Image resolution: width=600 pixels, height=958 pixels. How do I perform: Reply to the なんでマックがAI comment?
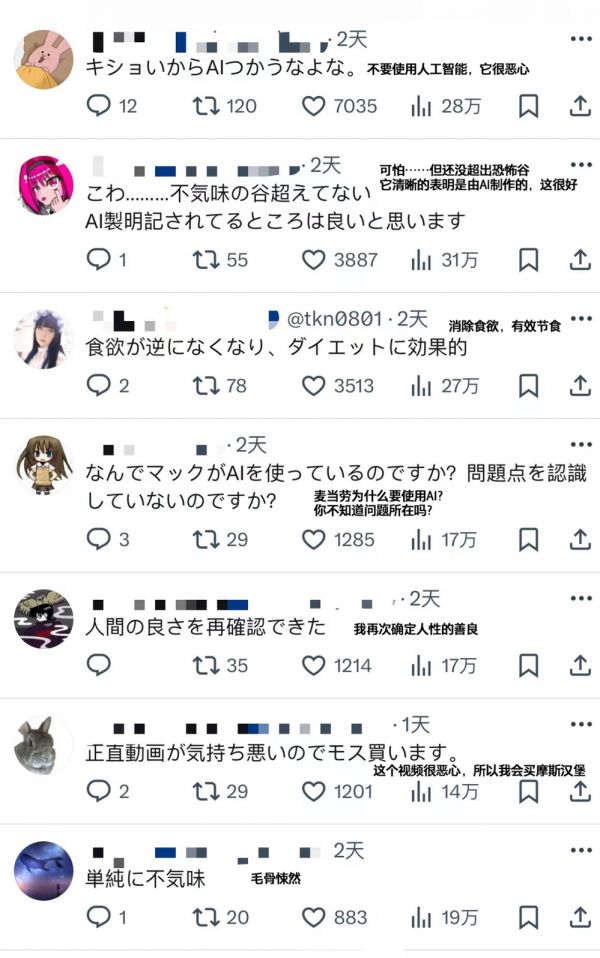point(99,540)
